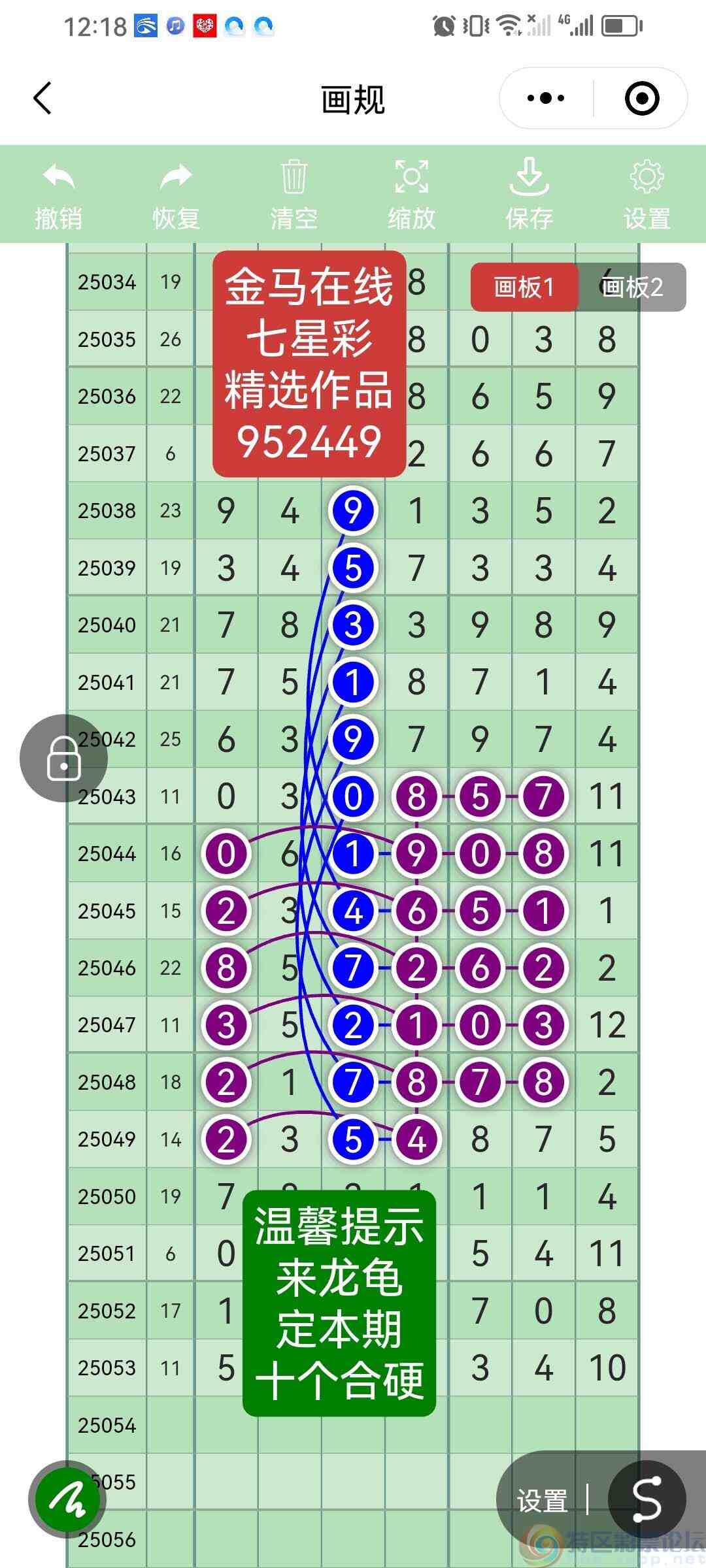The height and width of the screenshot is (1568, 706).
Task: Tap the S curve mode button
Action: (647, 1499)
